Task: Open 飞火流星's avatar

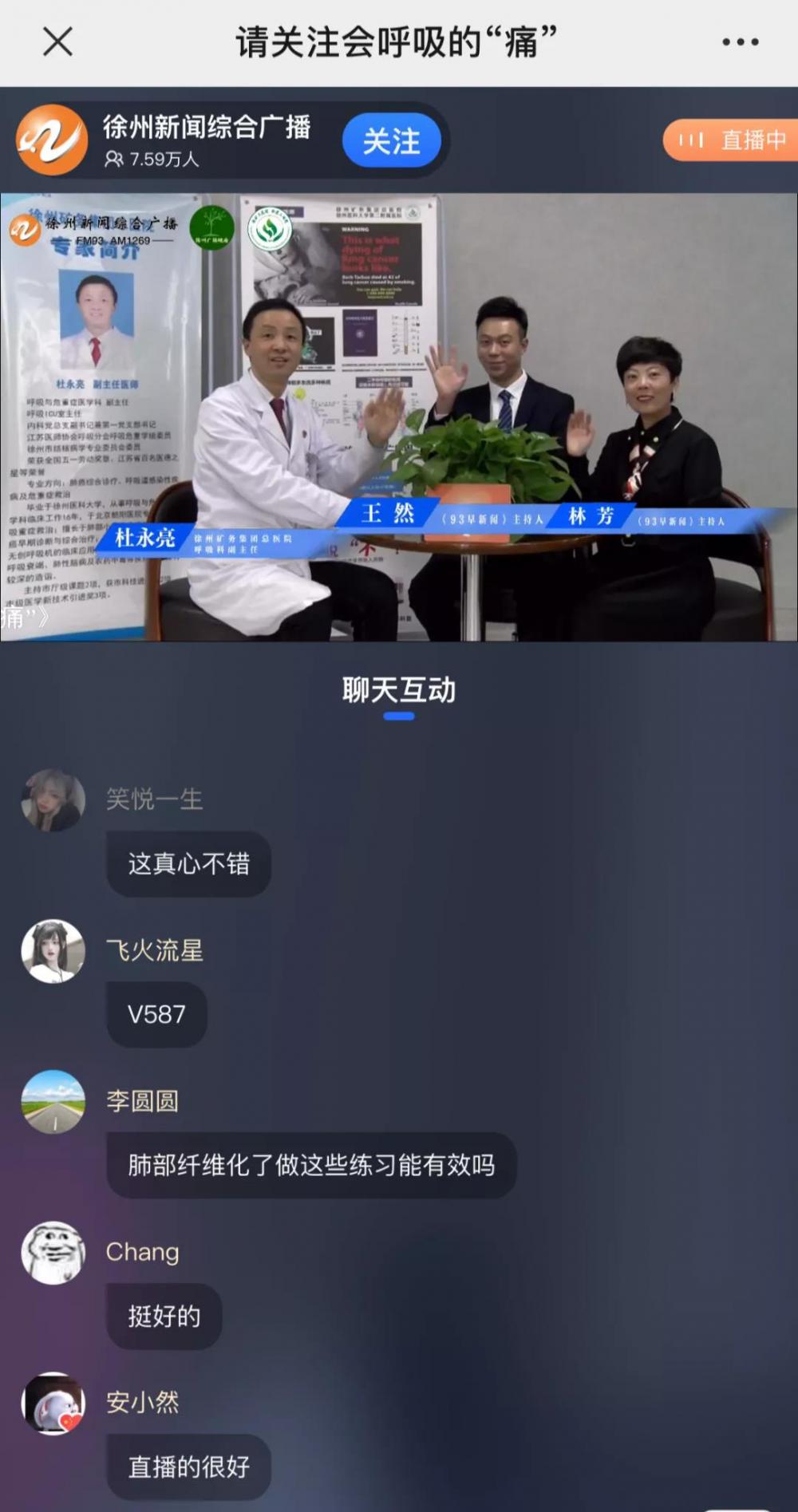Action: click(53, 951)
